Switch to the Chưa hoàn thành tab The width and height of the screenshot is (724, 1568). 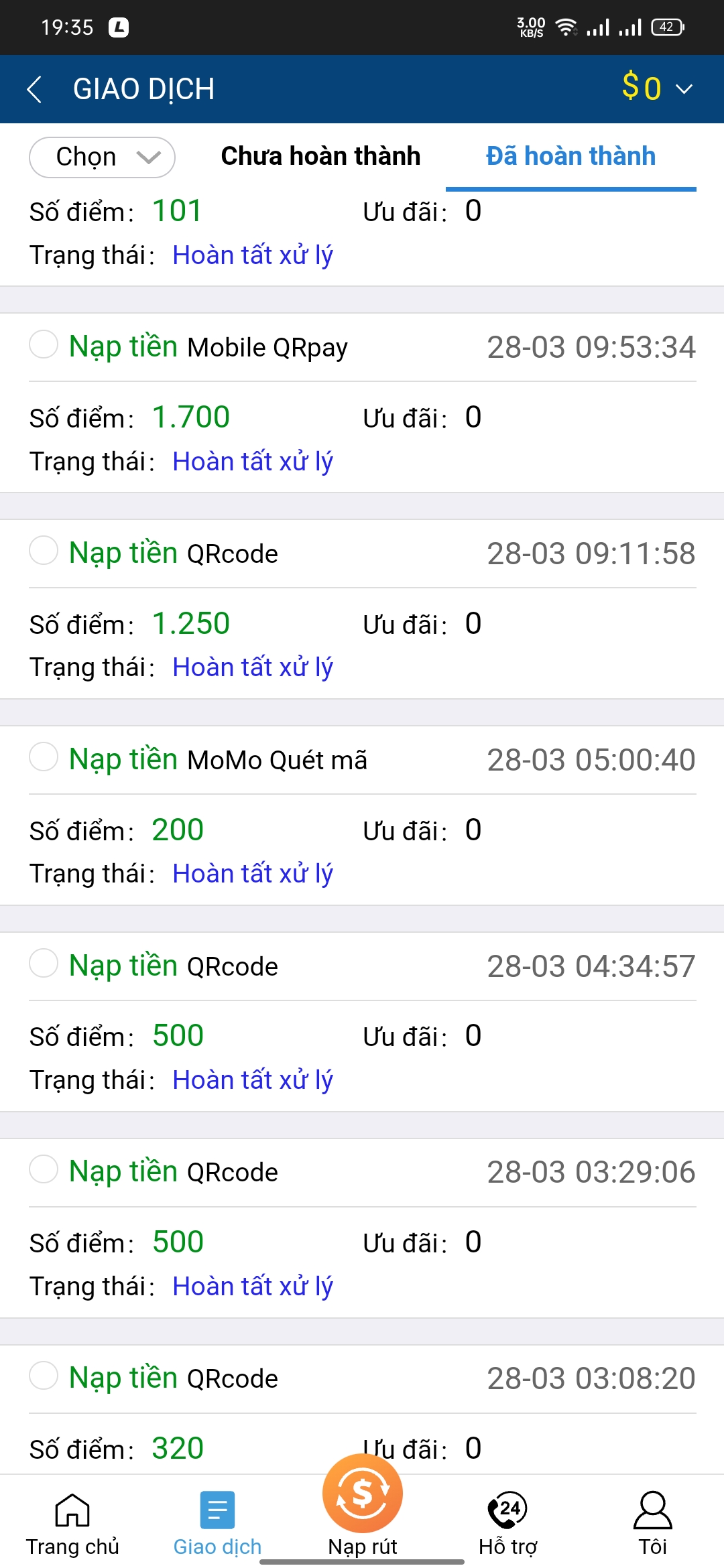(x=320, y=156)
